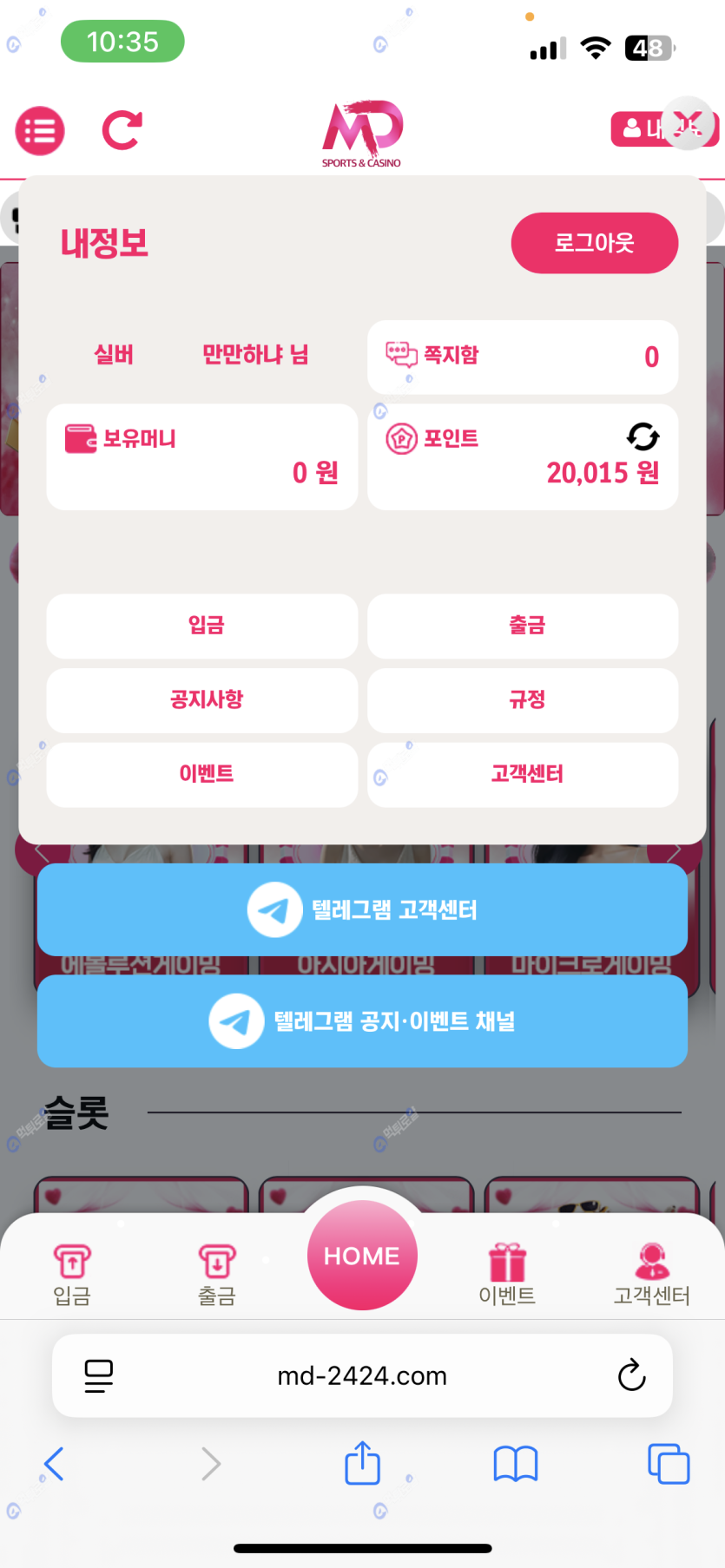Open 이벤트 in the 내정보 panel
This screenshot has height=1568, width=725.
[x=202, y=774]
